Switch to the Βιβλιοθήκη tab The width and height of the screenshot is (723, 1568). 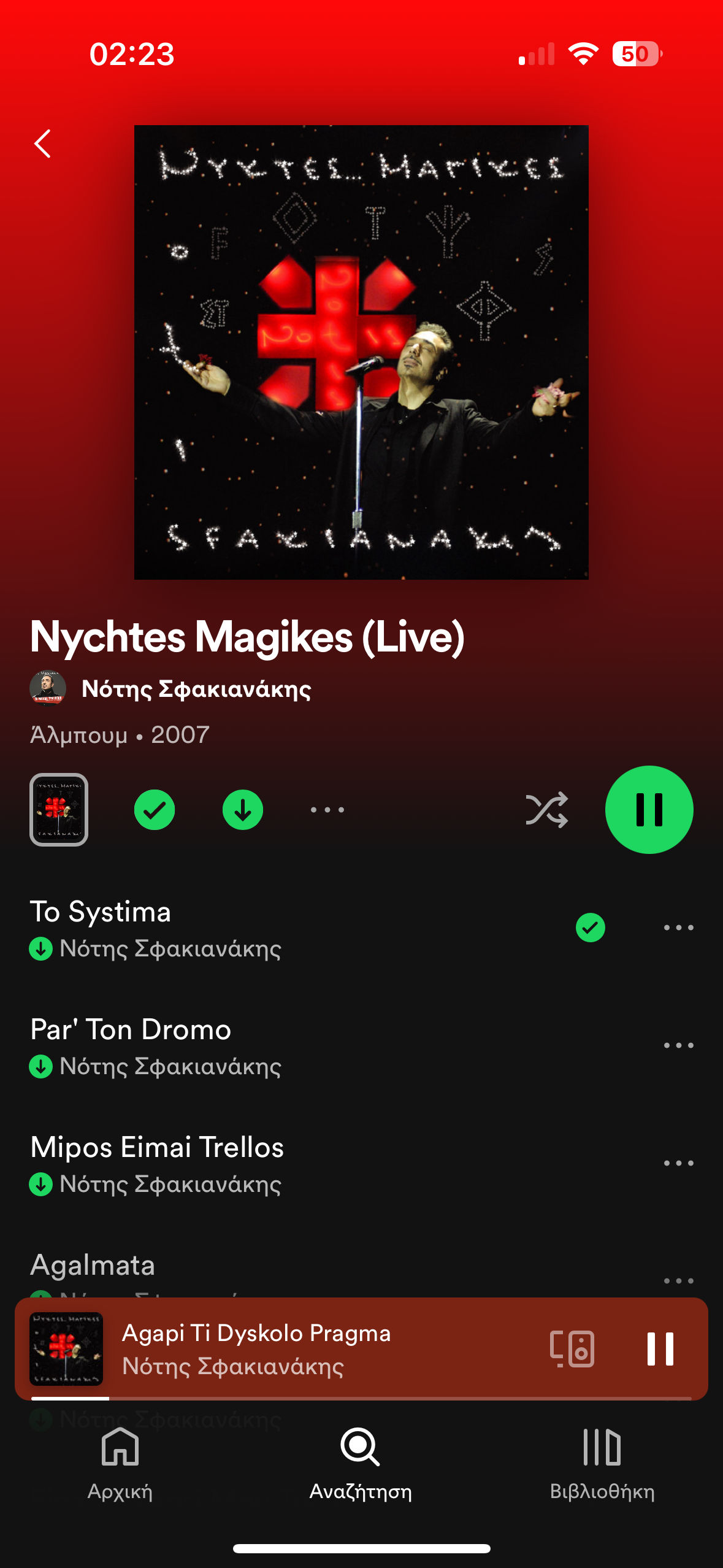click(x=602, y=1462)
